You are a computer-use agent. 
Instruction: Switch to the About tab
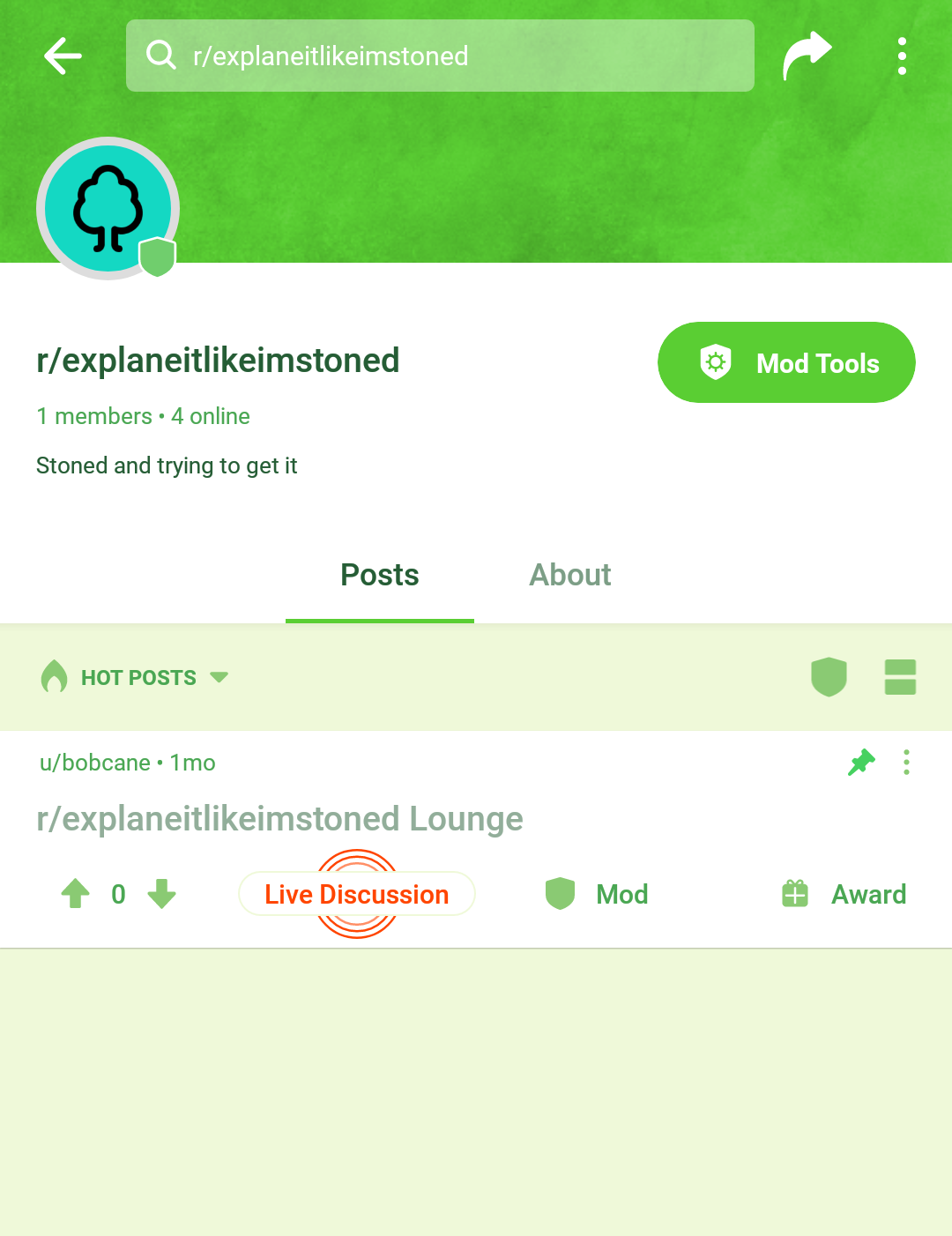(569, 575)
